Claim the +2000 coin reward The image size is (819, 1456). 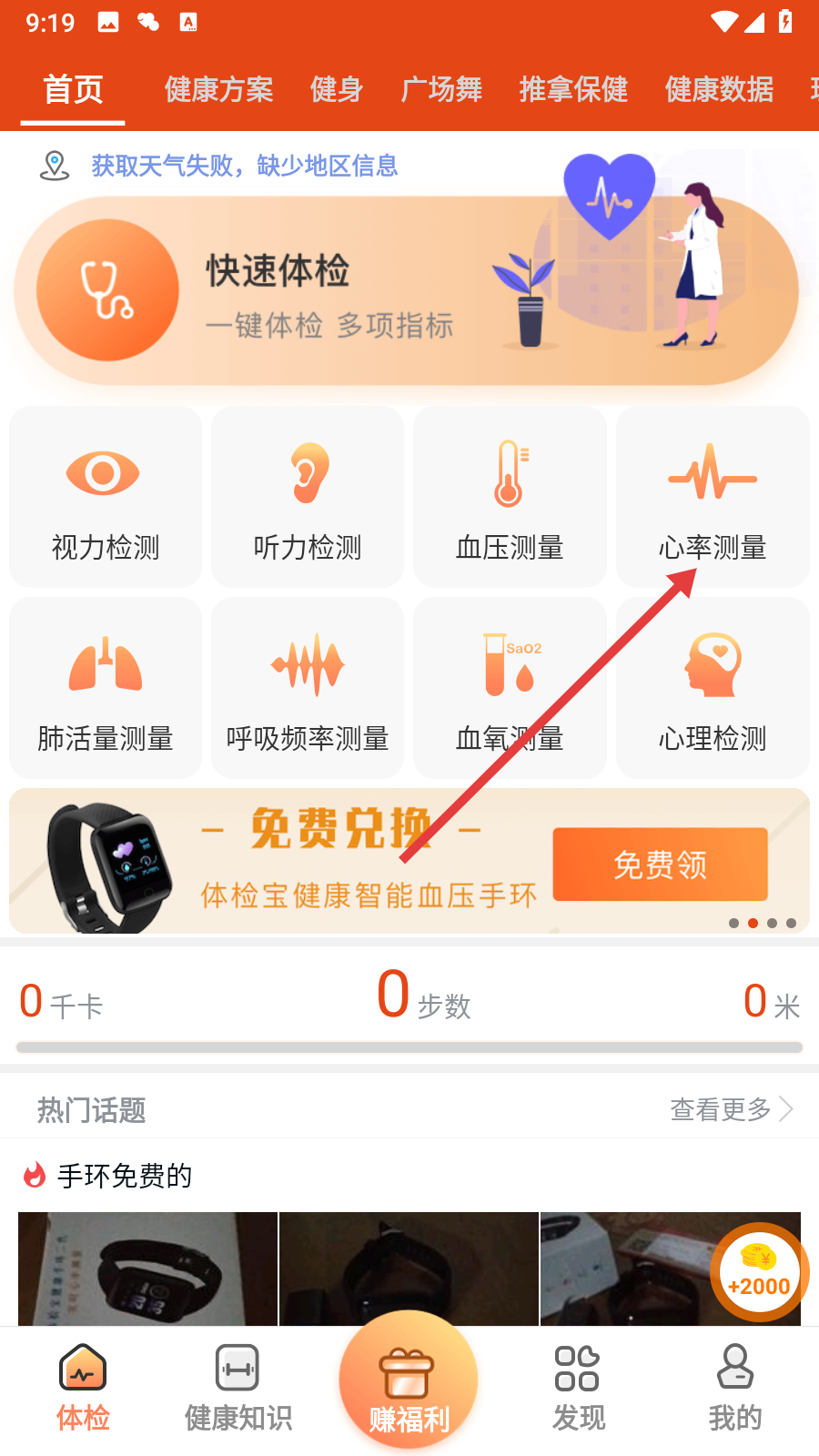(759, 1271)
